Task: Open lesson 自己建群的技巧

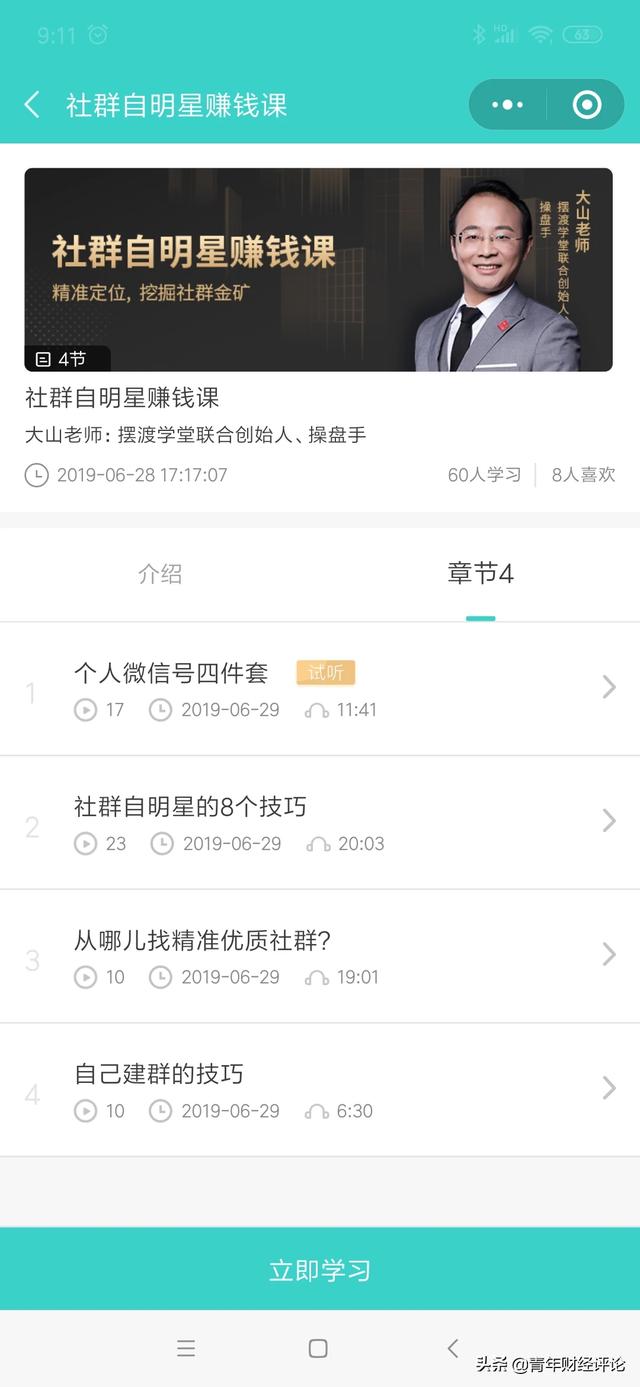Action: click(320, 1090)
